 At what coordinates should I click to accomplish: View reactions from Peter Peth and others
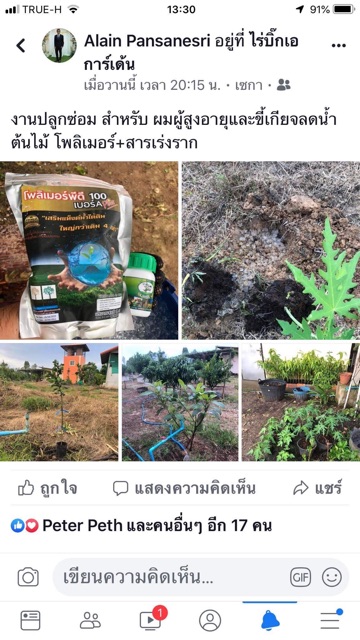141,526
